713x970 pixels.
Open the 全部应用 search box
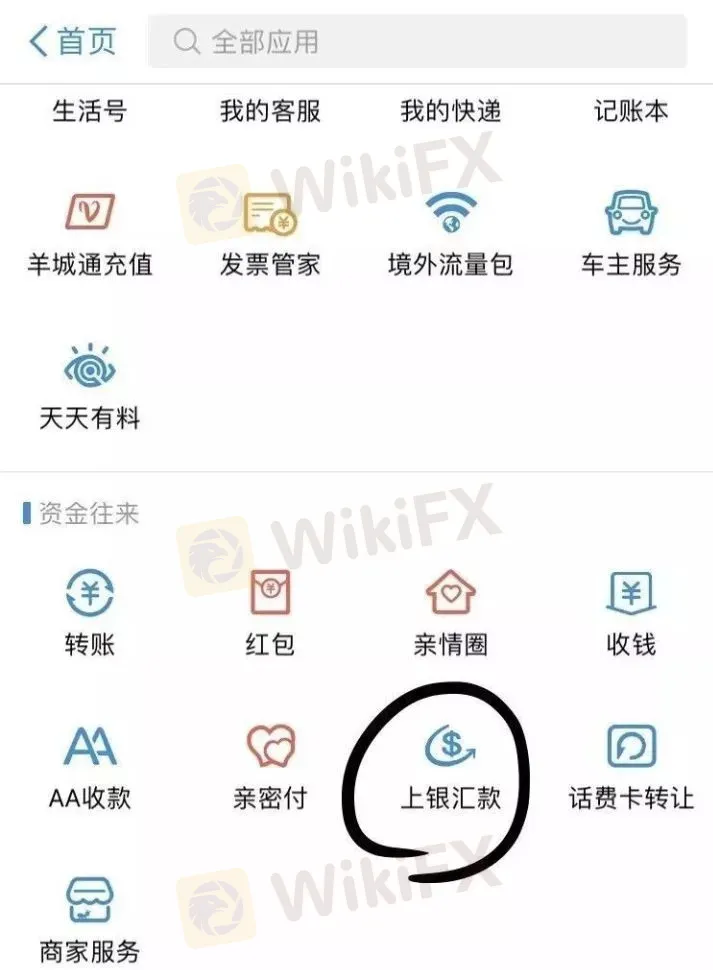417,41
